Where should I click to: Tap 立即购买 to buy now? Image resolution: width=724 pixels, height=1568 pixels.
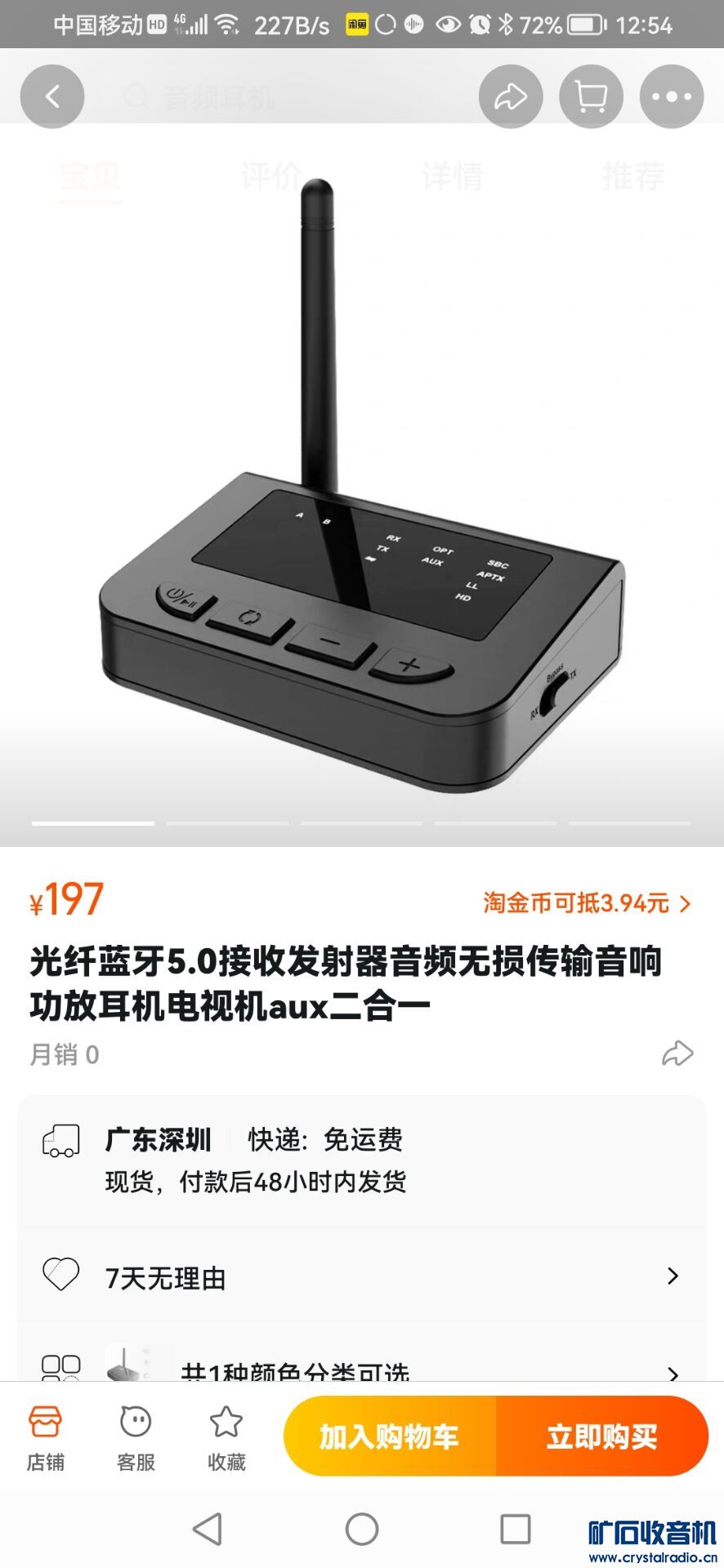601,1437
